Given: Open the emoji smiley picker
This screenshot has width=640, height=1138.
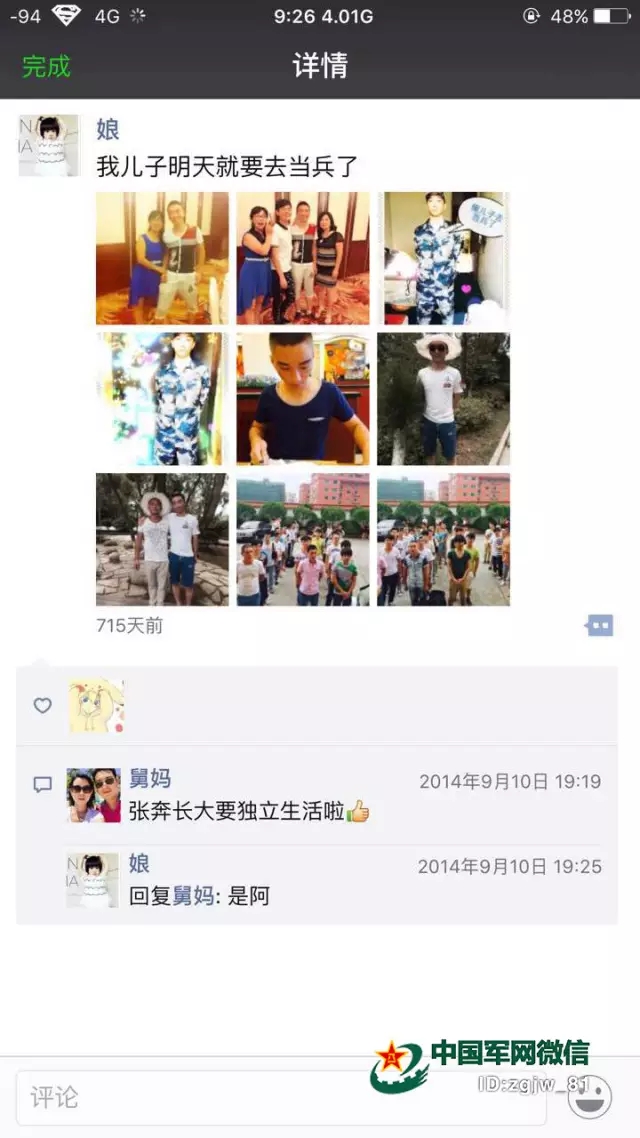Looking at the screenshot, I should click(x=590, y=1096).
